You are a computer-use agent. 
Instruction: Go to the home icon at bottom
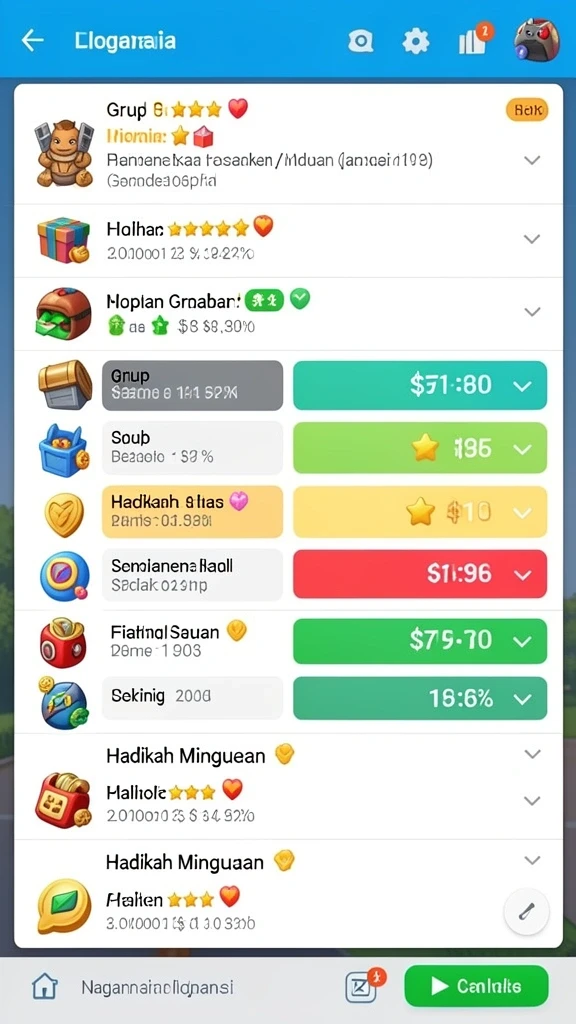click(x=45, y=987)
